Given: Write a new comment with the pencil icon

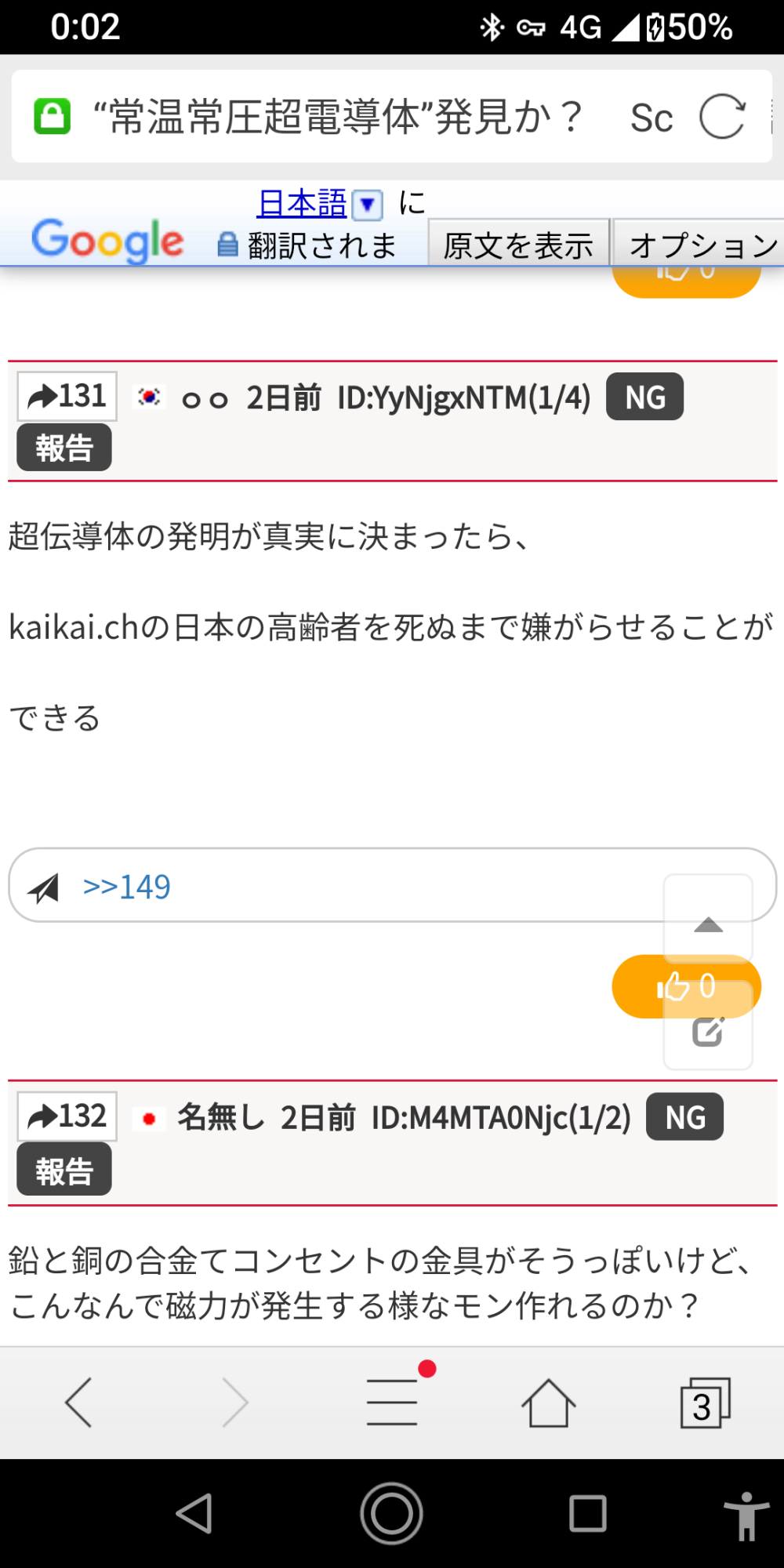Looking at the screenshot, I should (708, 1032).
